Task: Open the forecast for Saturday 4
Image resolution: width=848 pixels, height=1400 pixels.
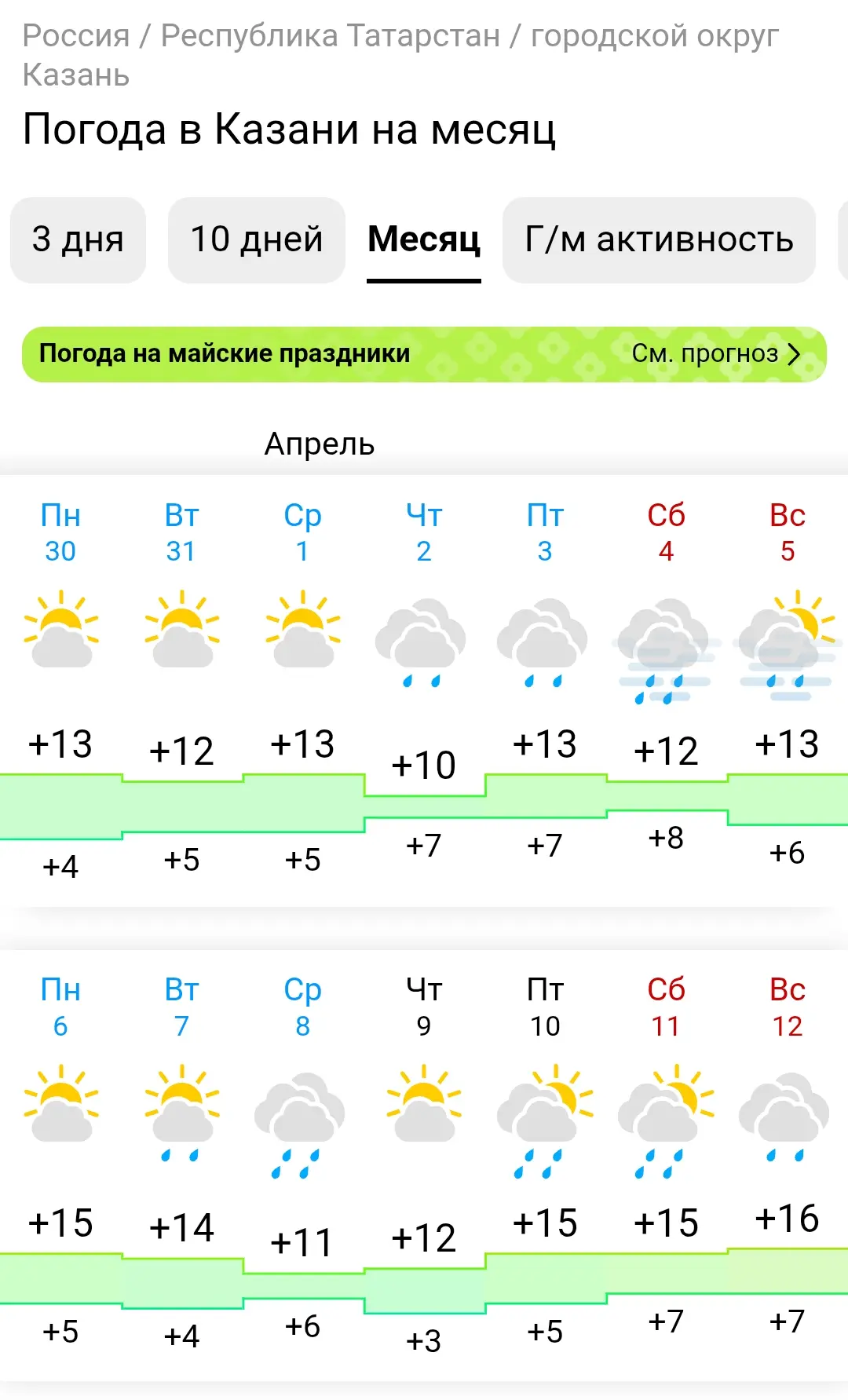Action: [x=666, y=691]
